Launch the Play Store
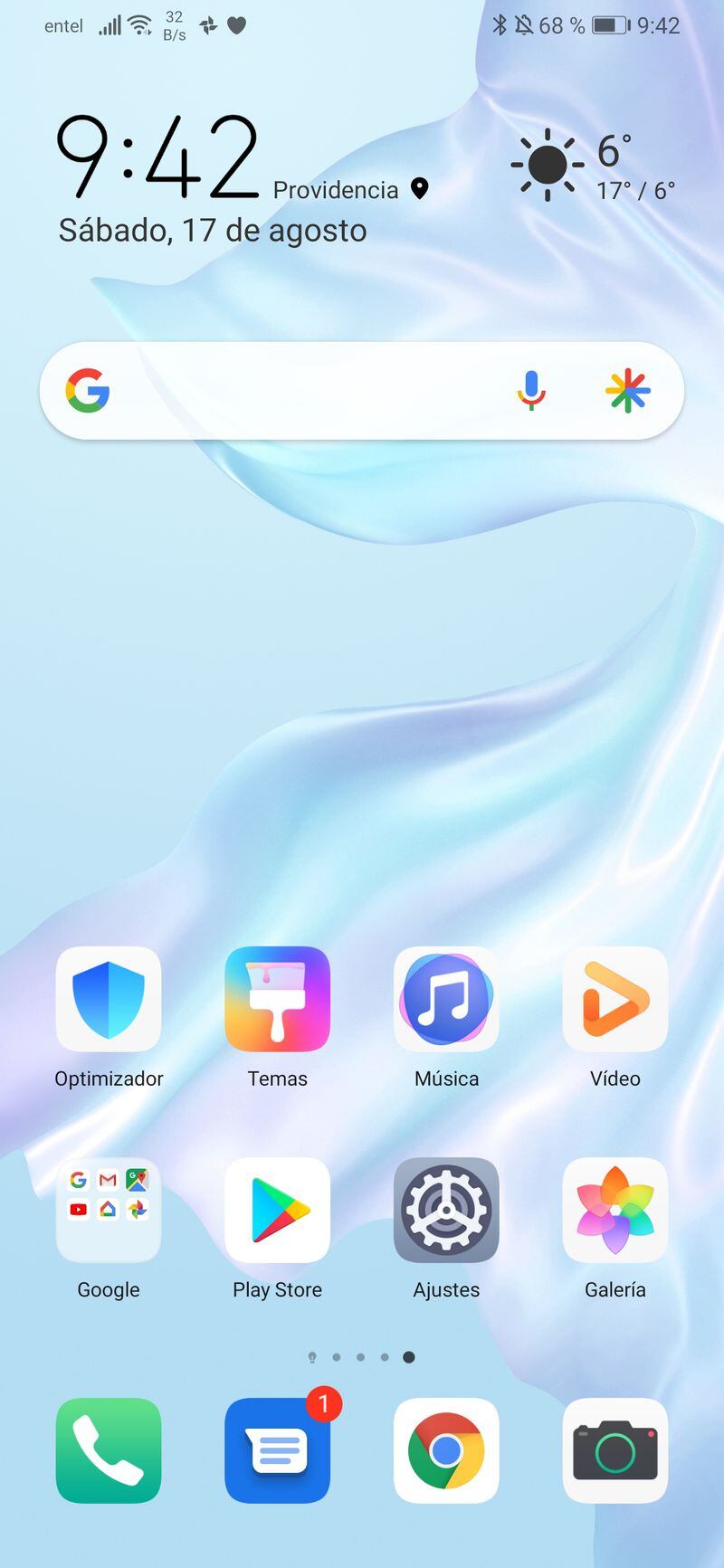 [x=277, y=1210]
